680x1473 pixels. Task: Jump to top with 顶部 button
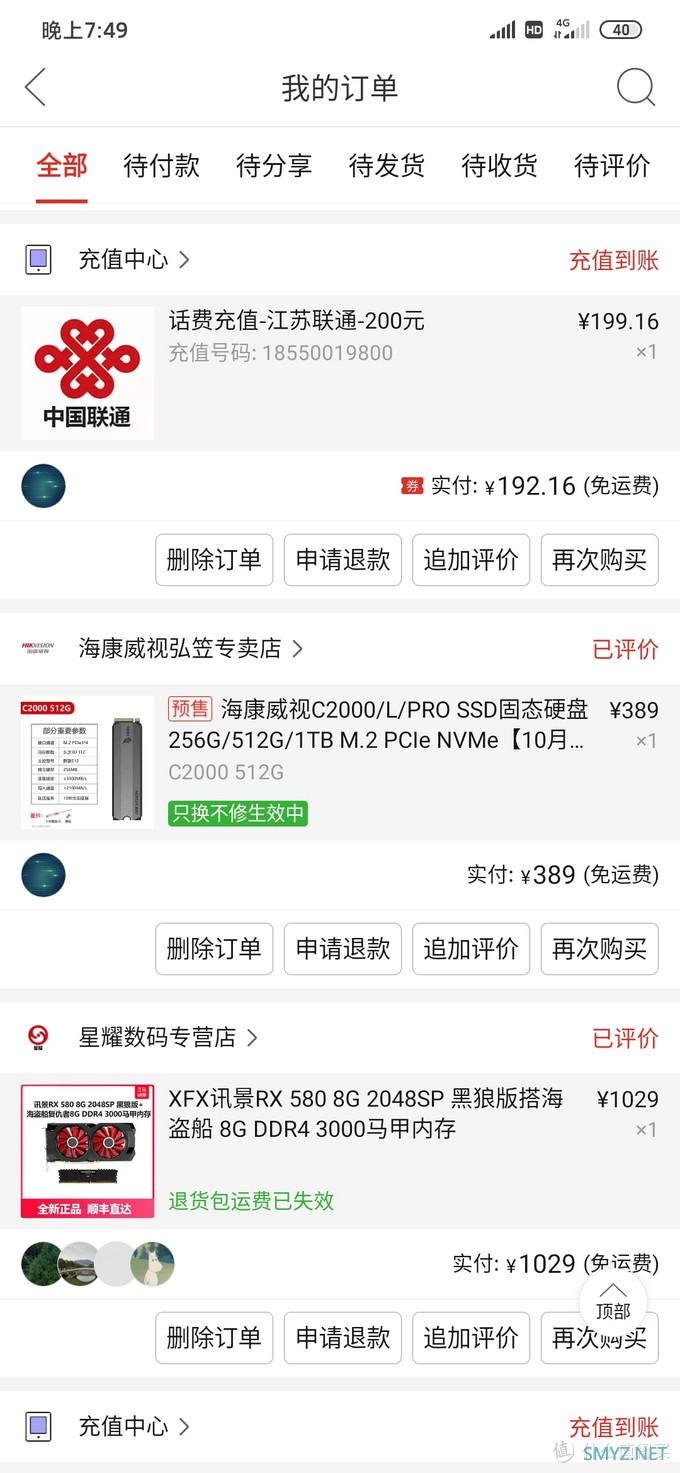coord(613,1300)
